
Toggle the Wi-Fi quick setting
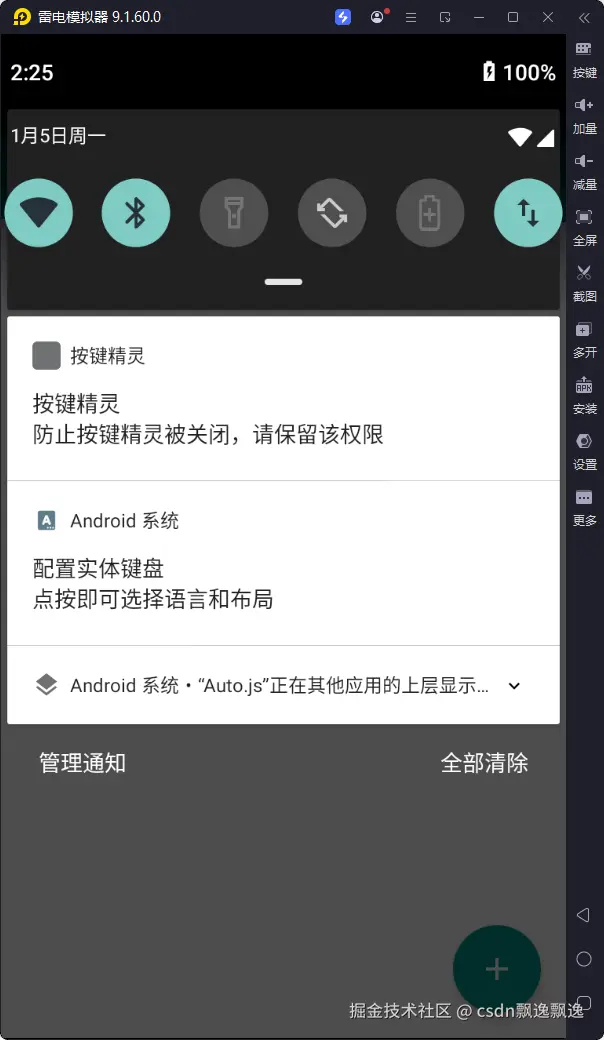[39, 213]
